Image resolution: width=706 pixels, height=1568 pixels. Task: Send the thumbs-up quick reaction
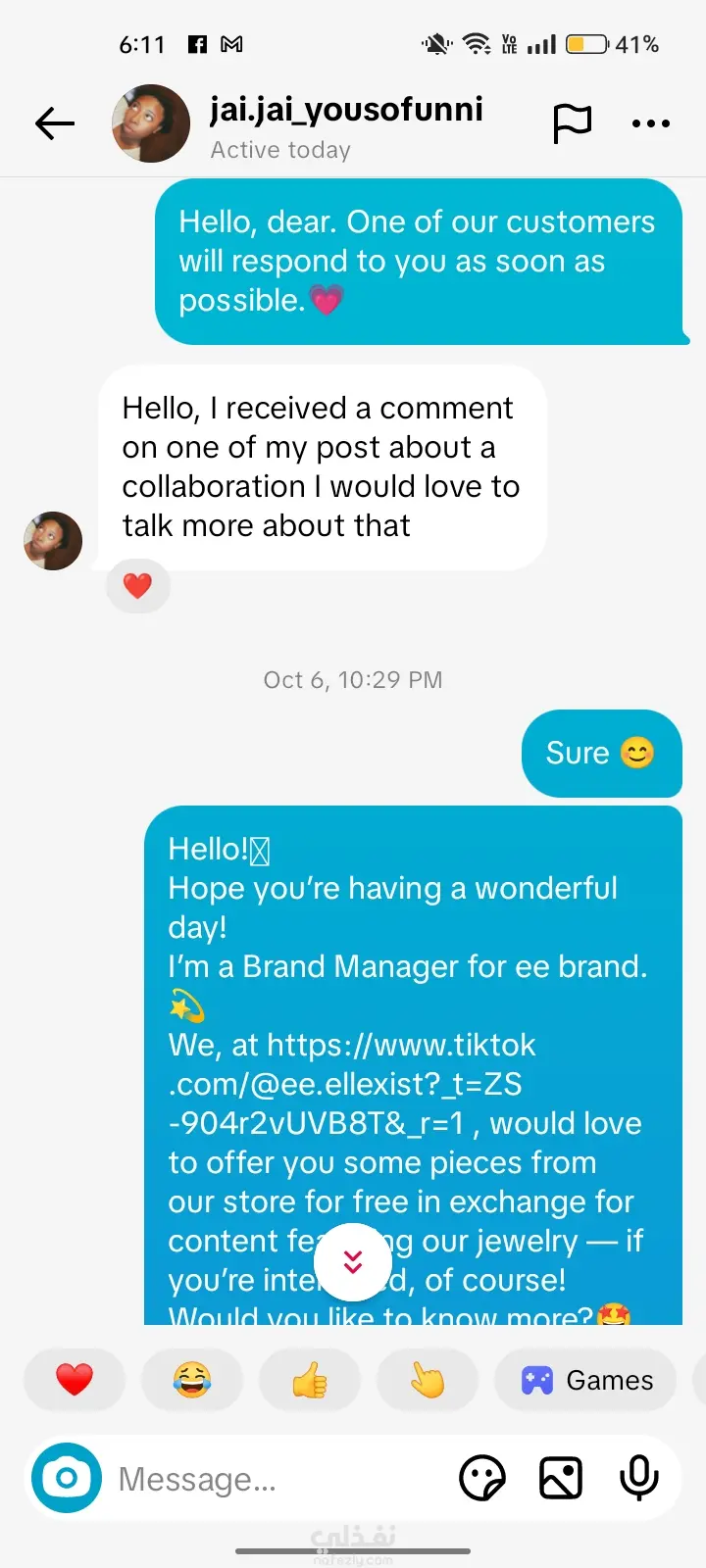pos(310,1380)
